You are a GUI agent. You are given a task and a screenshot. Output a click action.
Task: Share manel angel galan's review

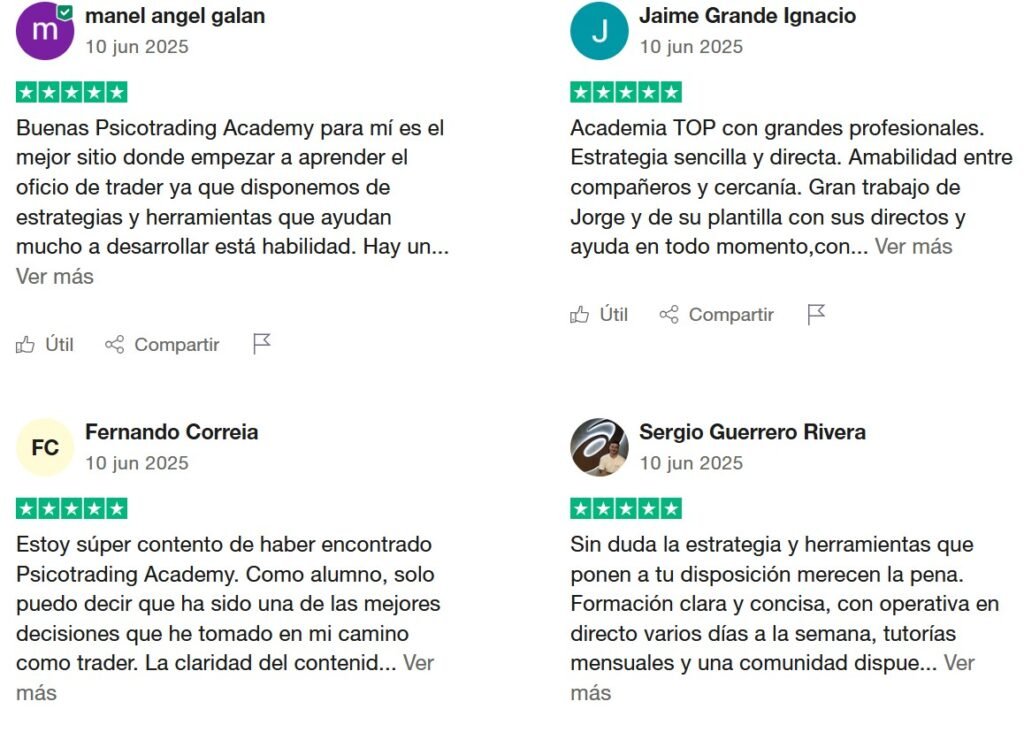tap(163, 344)
